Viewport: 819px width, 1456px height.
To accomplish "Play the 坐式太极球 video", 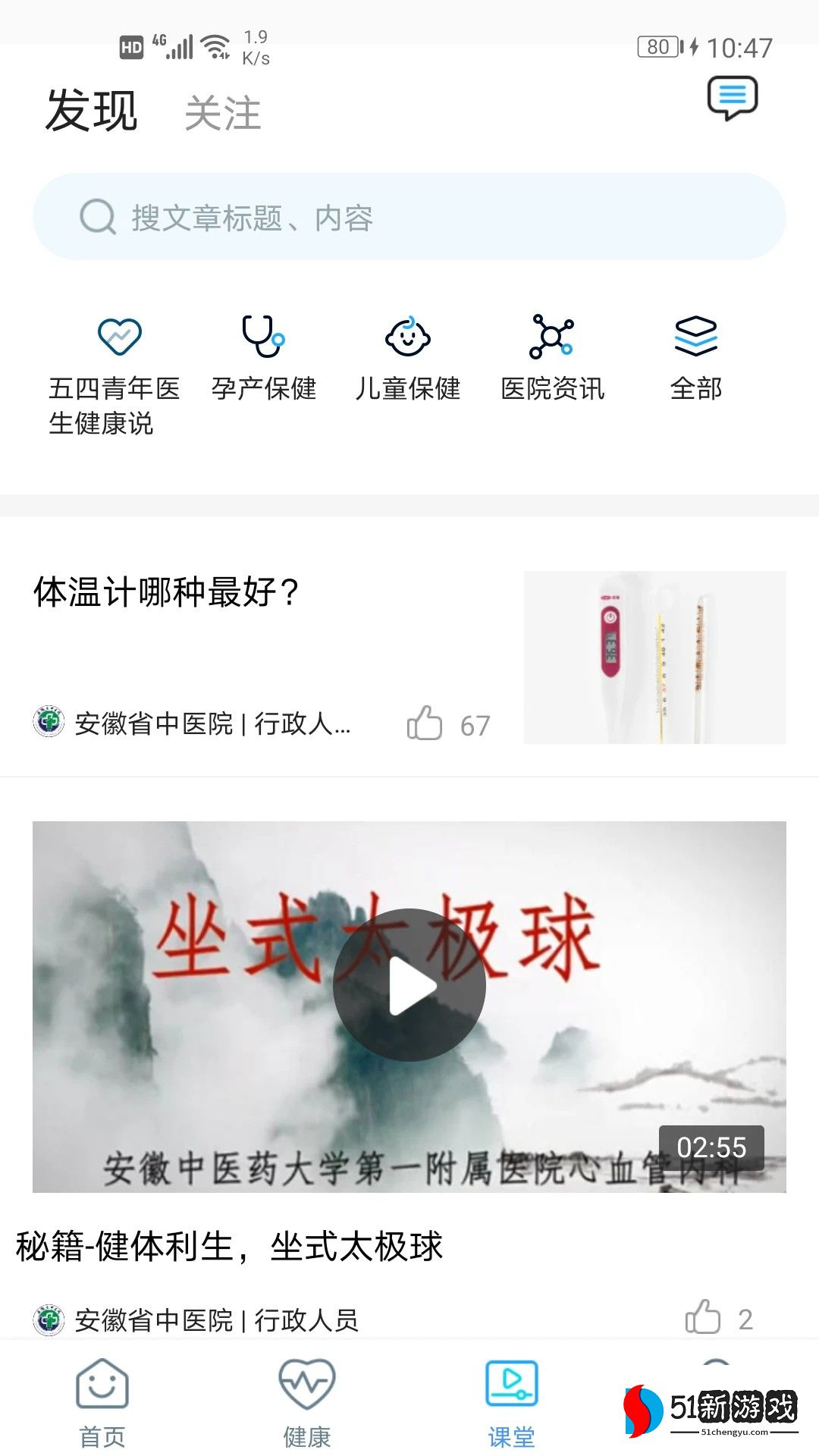I will coord(409,984).
